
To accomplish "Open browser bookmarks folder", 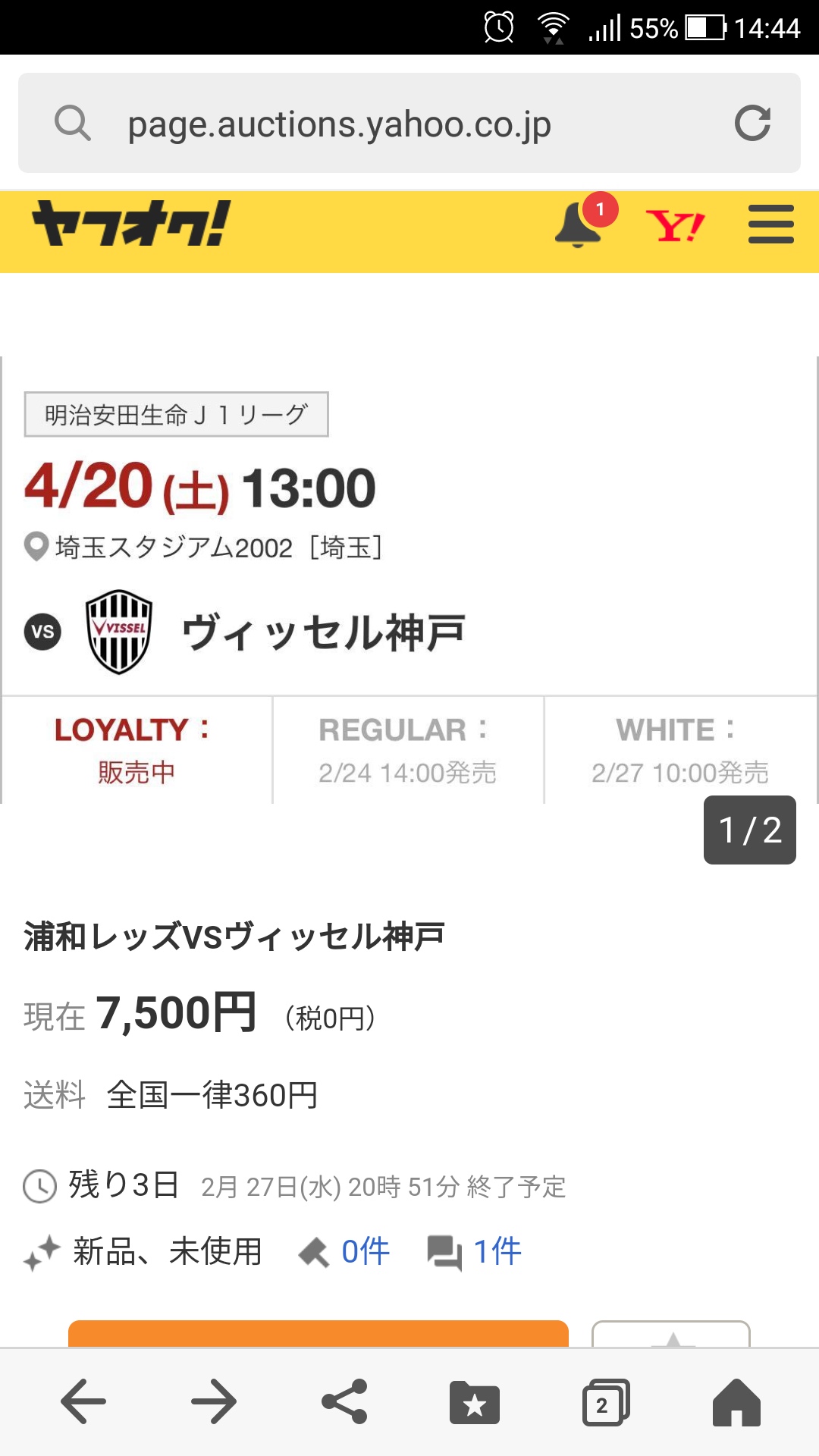I will coord(475,1403).
